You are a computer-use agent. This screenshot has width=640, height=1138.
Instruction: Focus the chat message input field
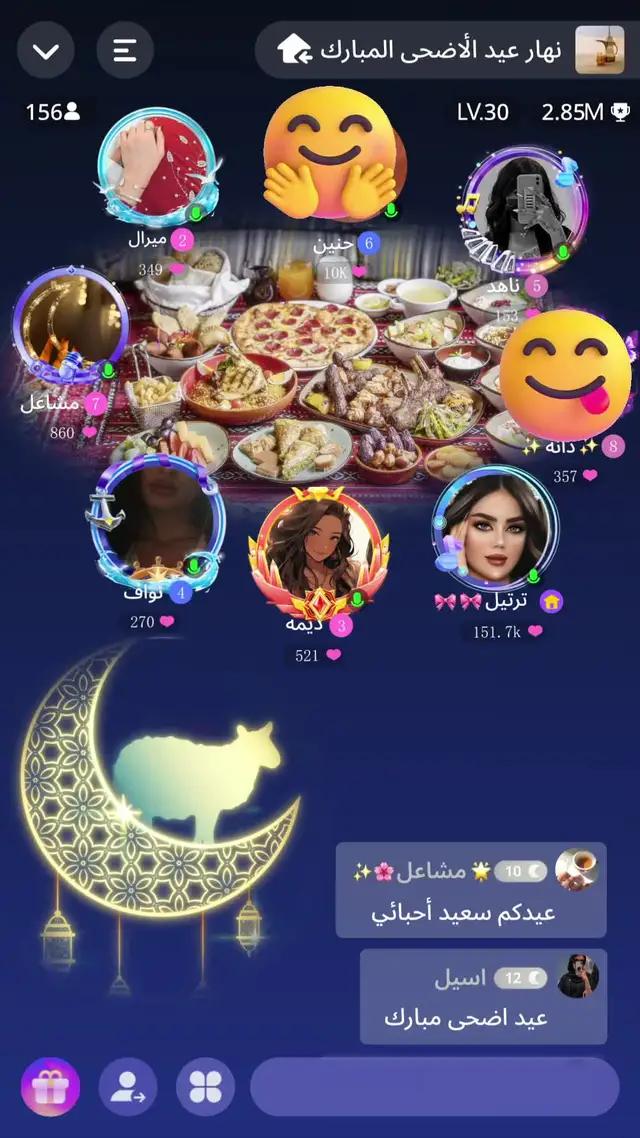434,1087
